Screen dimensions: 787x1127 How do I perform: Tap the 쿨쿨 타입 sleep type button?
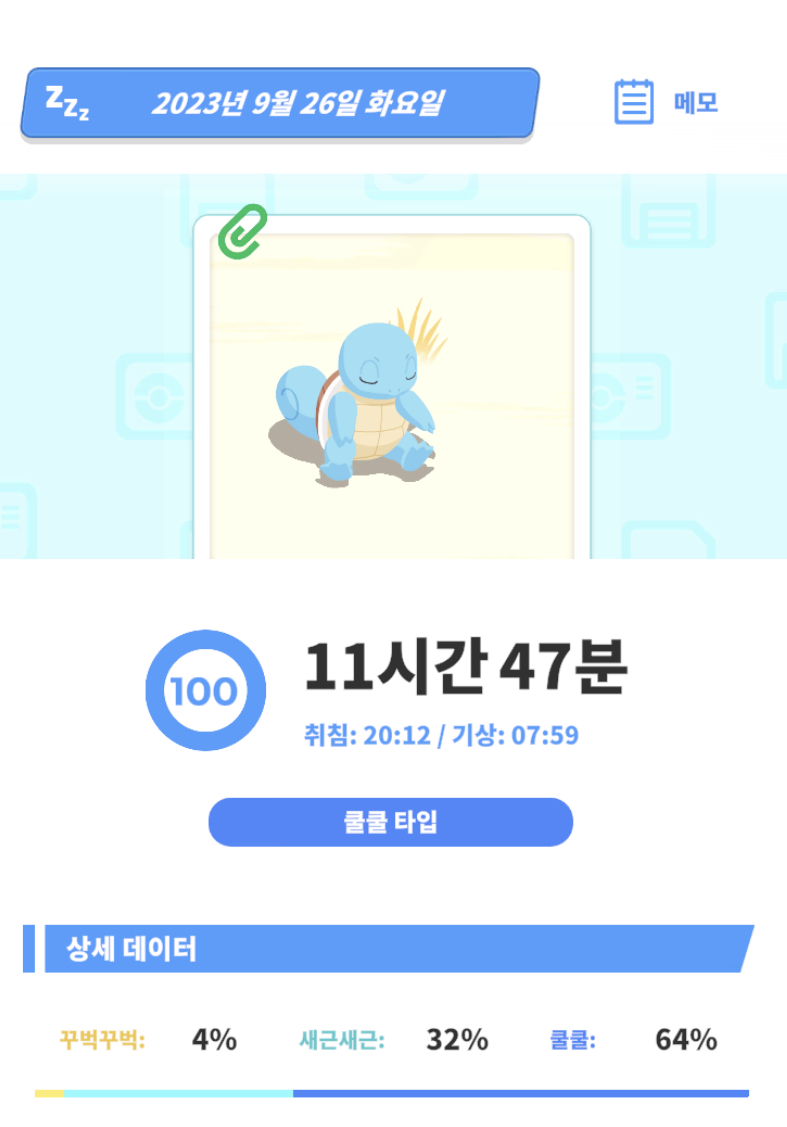pos(390,822)
